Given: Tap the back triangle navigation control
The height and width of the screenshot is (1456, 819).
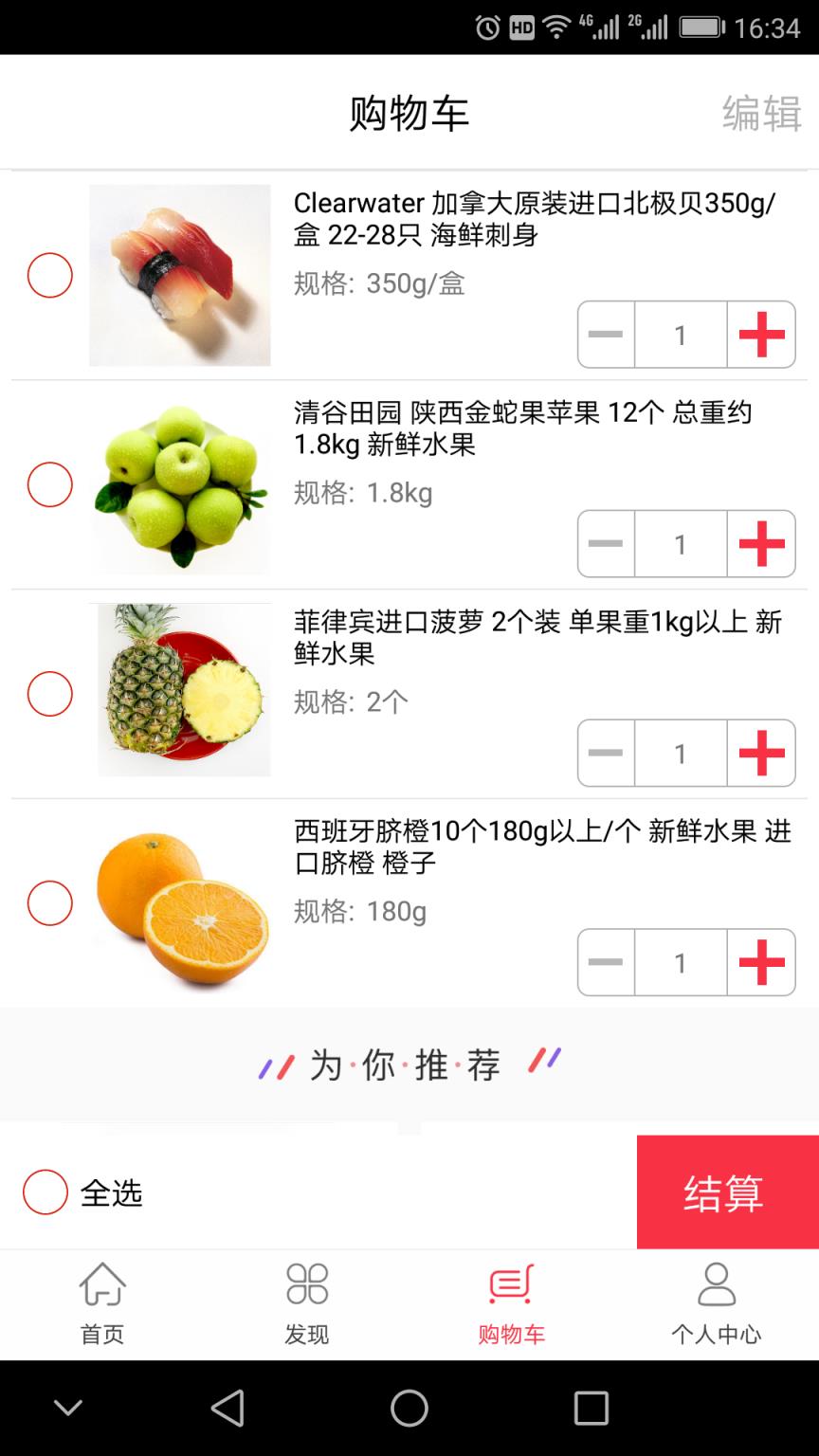Looking at the screenshot, I should [x=227, y=1408].
